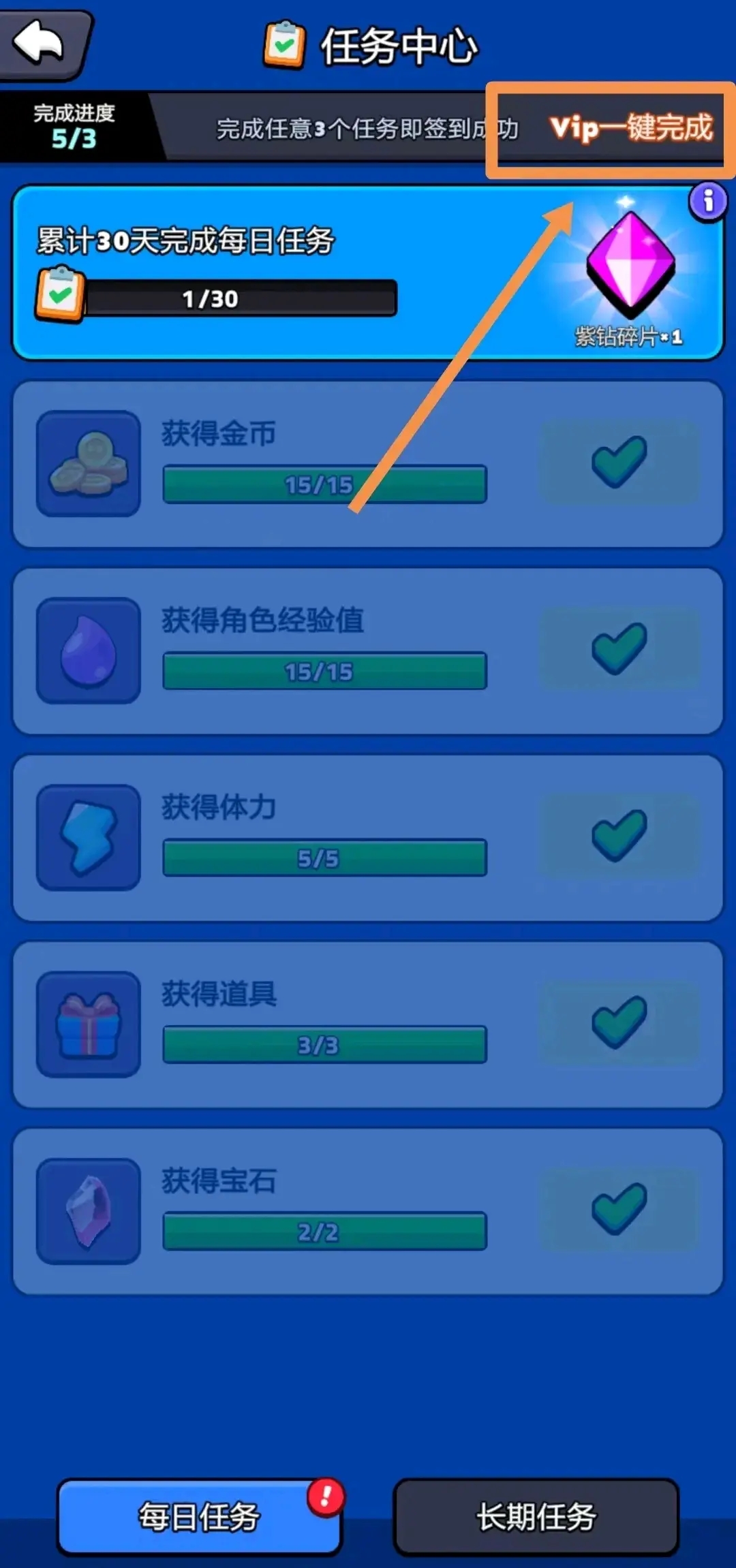Open the info icon on reward card
736x1568 pixels.
tap(708, 201)
